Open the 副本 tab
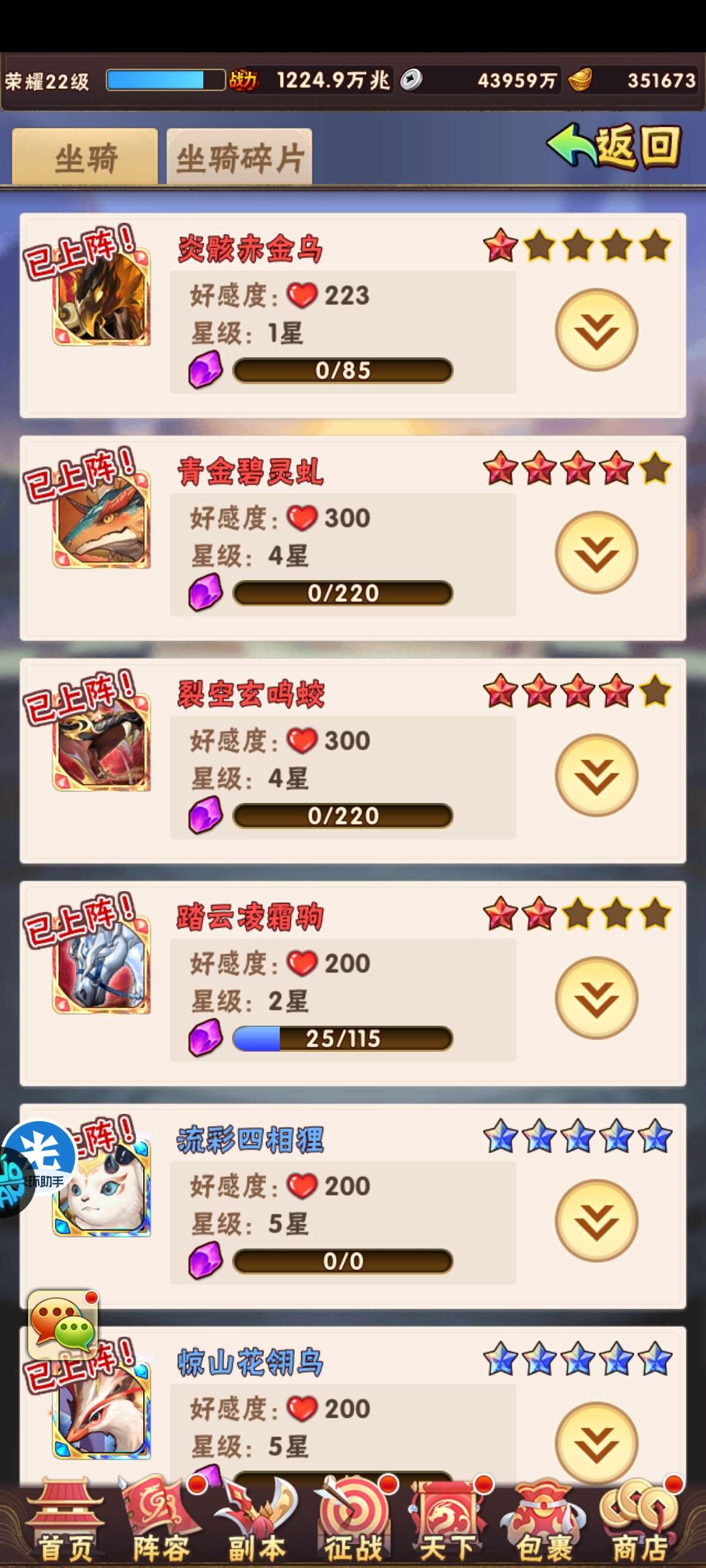The image size is (706, 1568). [257, 1522]
